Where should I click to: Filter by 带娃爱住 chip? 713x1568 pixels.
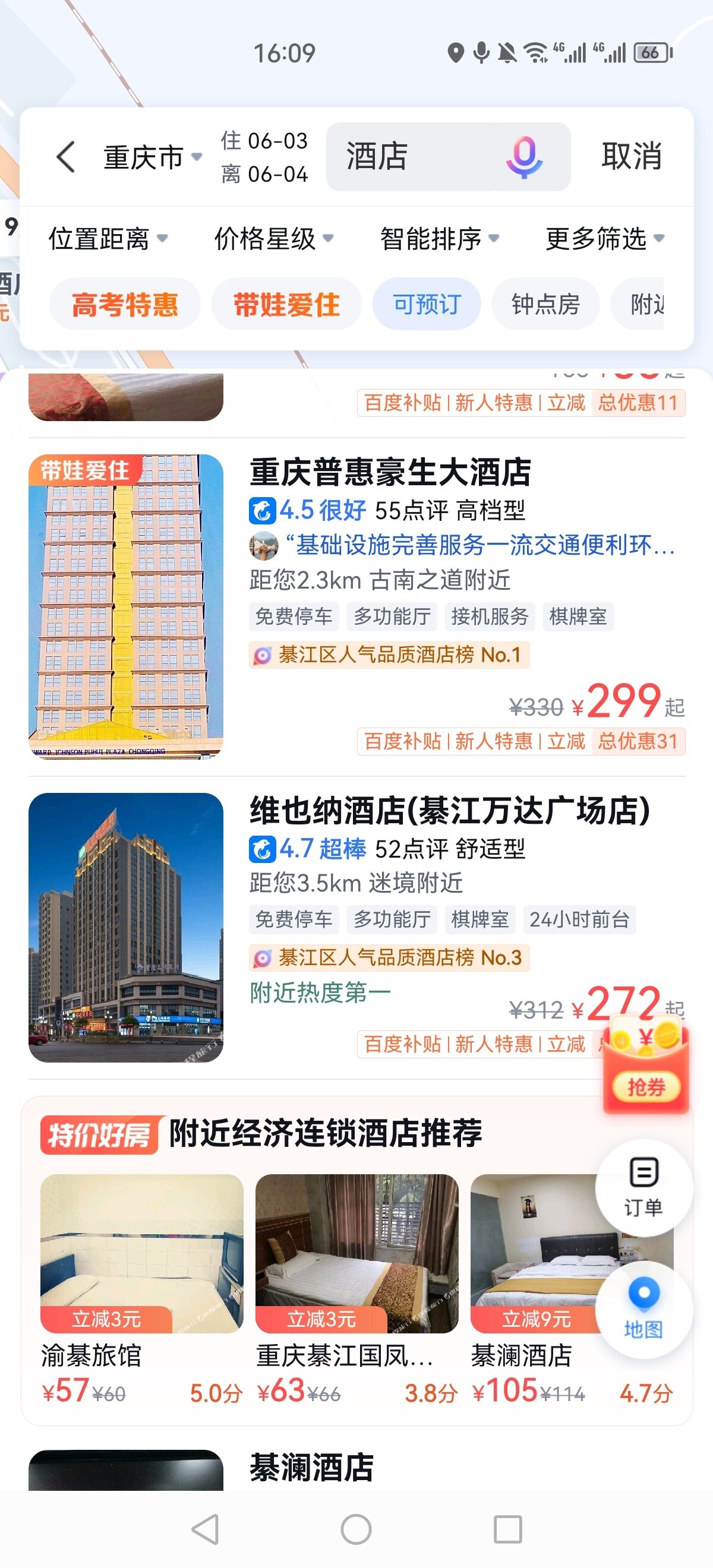pos(287,304)
